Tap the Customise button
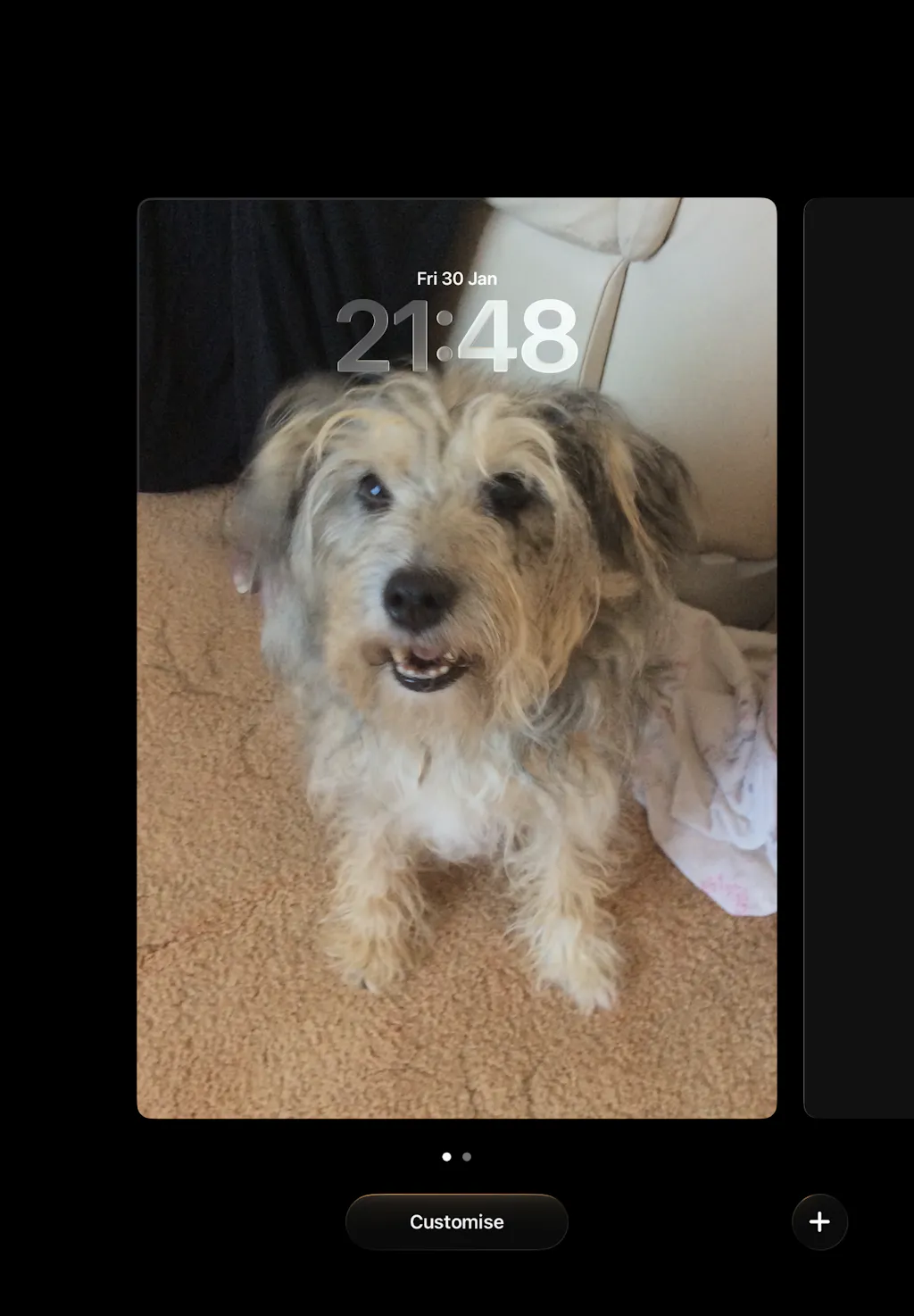Image resolution: width=914 pixels, height=1316 pixels. 456,1221
